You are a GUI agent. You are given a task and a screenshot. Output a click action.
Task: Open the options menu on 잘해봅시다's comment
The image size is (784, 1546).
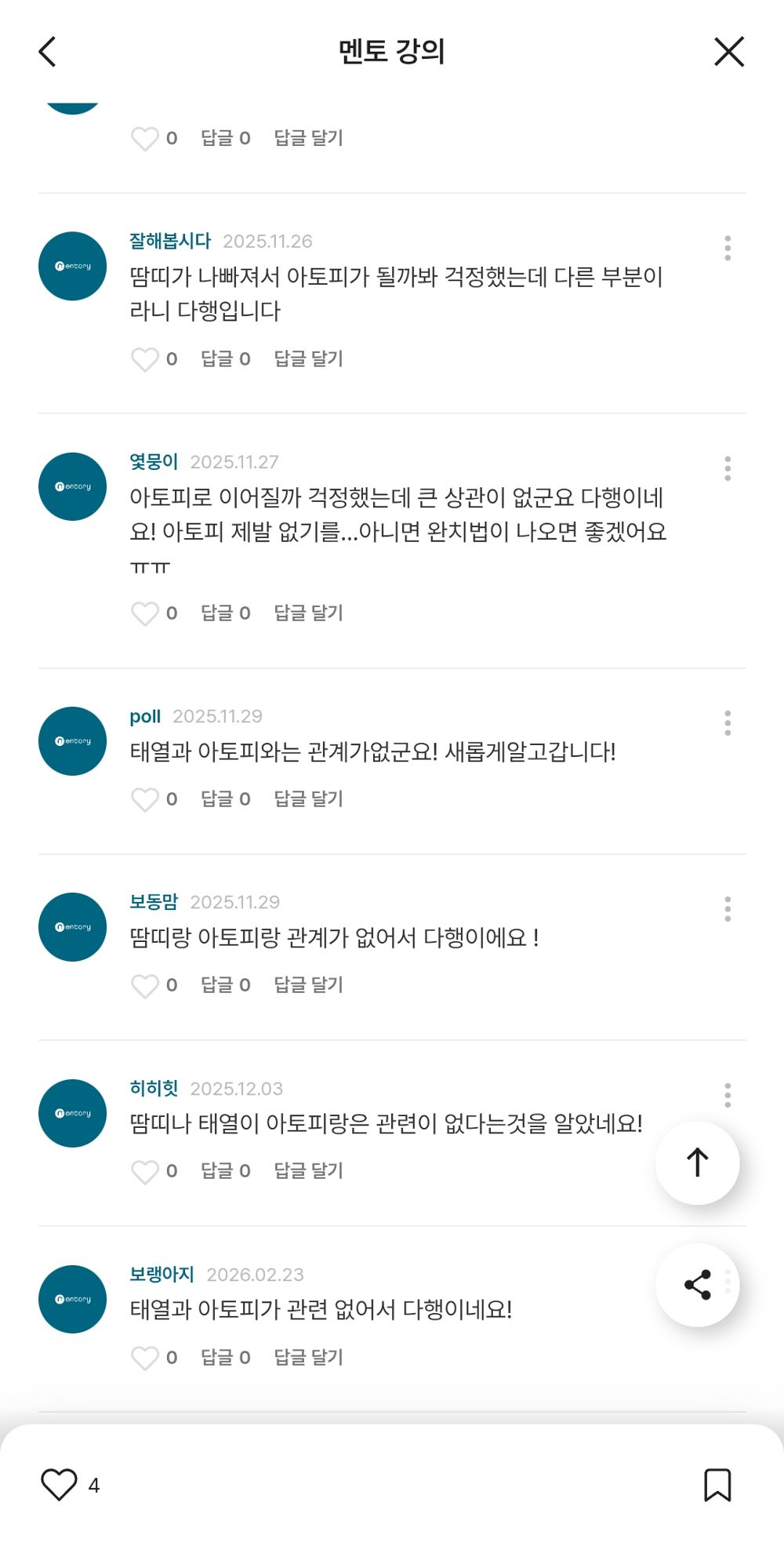(x=728, y=248)
